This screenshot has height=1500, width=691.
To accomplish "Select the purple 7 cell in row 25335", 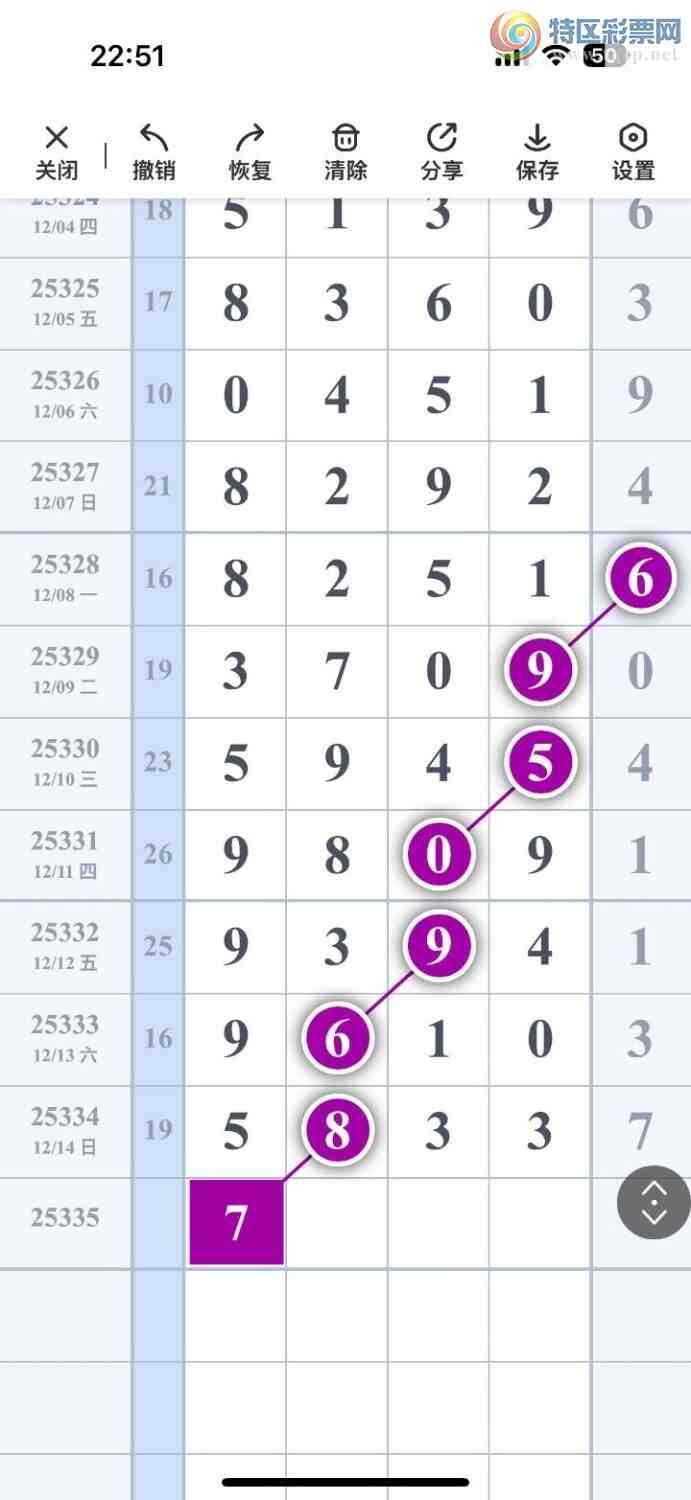I will pos(237,1221).
